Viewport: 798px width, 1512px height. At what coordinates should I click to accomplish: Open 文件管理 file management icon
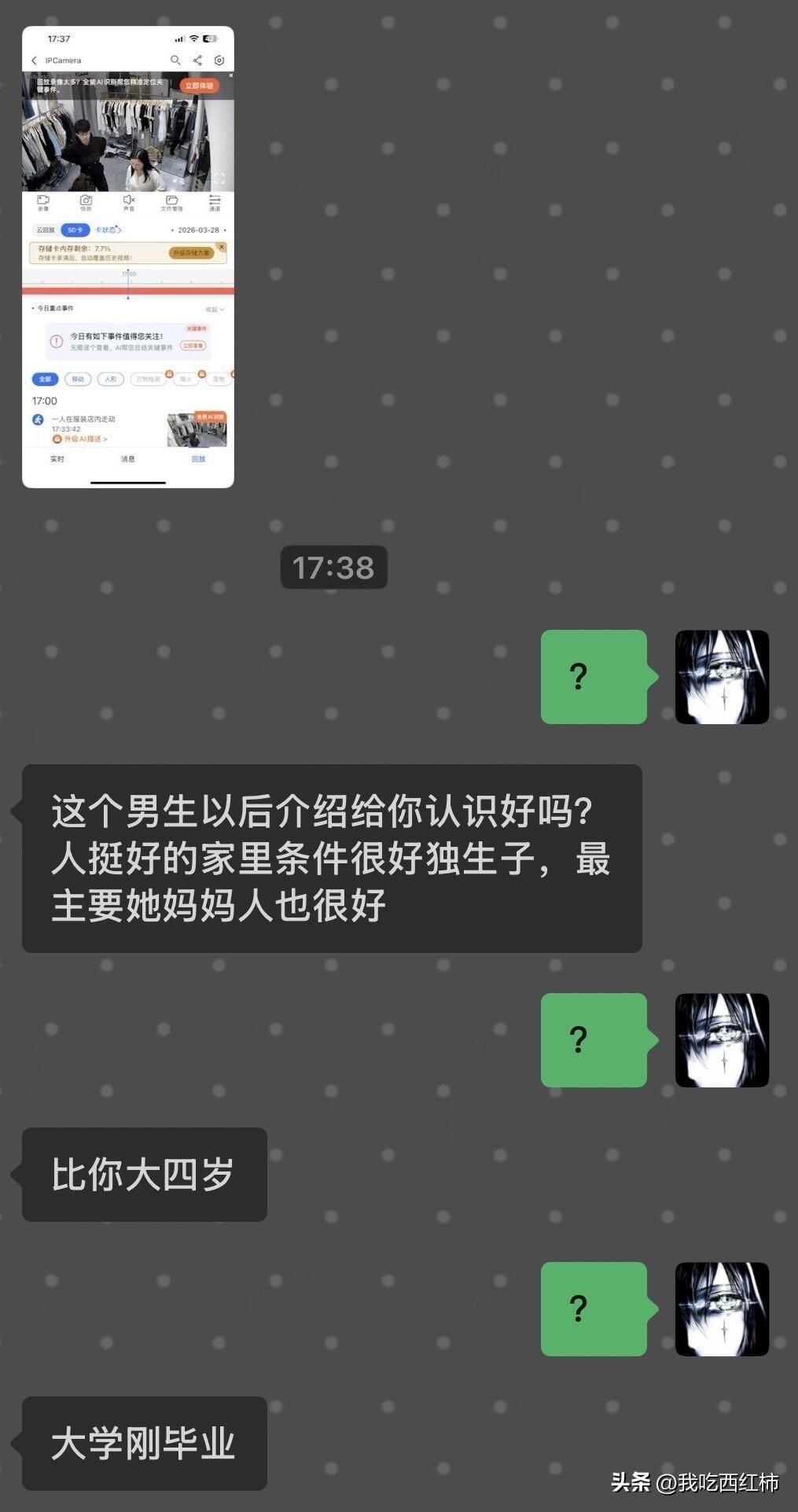[171, 201]
